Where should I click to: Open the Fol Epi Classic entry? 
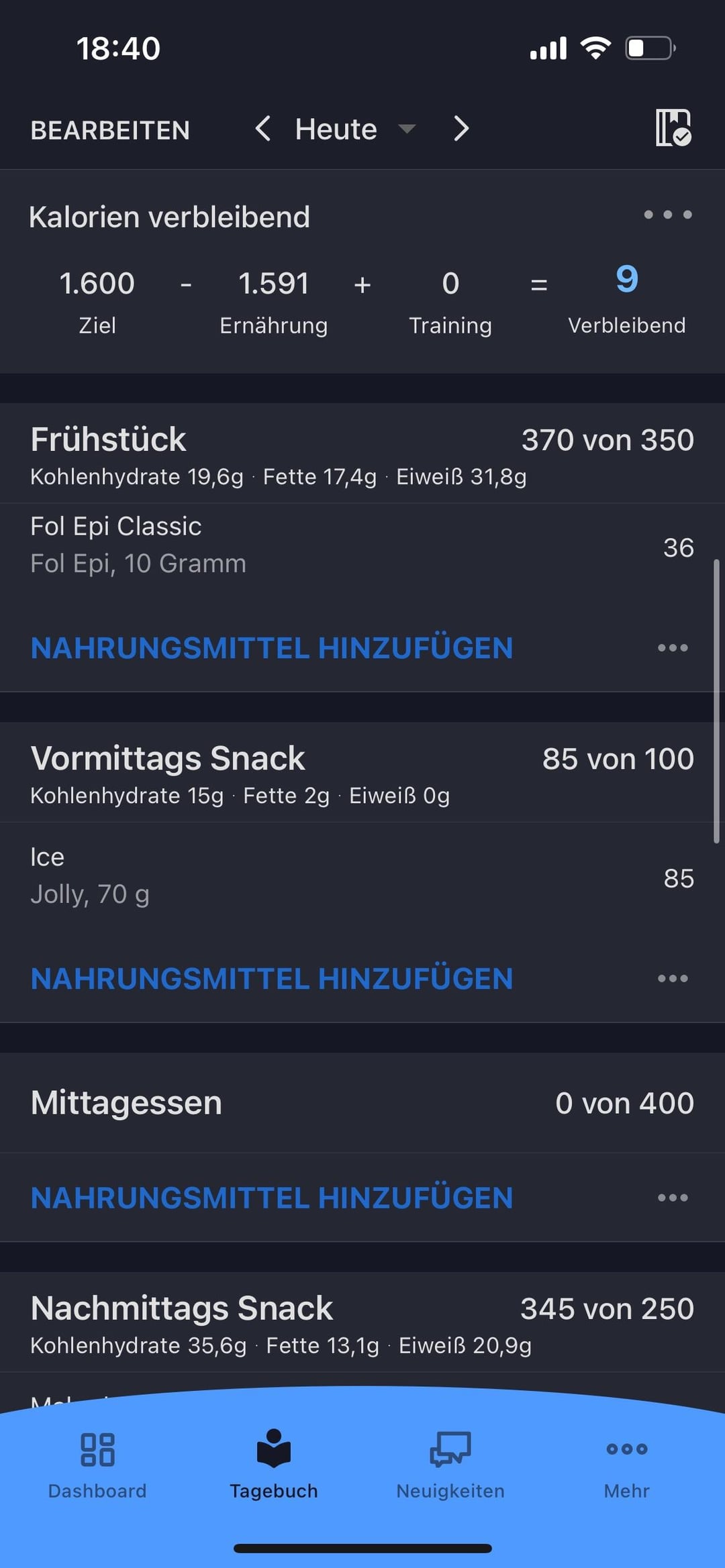tap(362, 545)
